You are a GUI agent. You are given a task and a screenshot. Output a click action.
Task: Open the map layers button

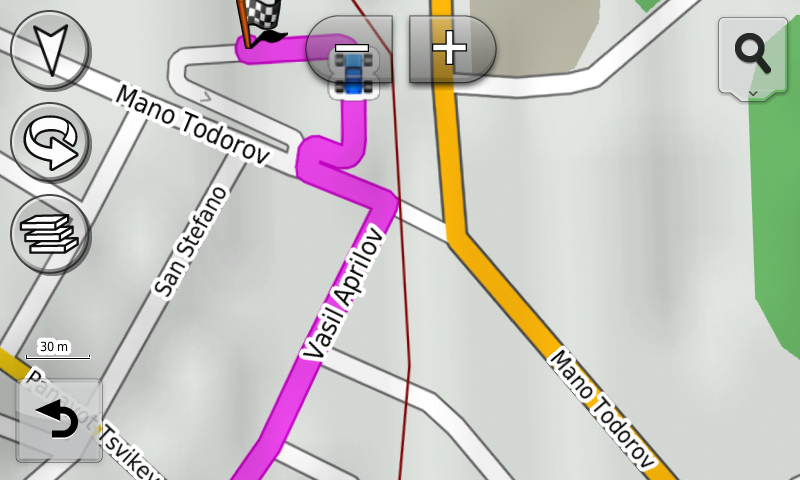pos(50,233)
